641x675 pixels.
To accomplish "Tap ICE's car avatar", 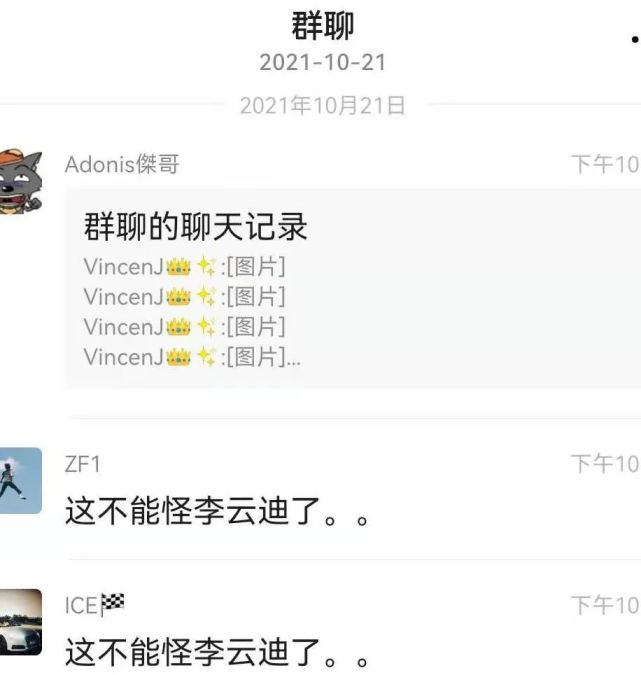I will point(18,622).
